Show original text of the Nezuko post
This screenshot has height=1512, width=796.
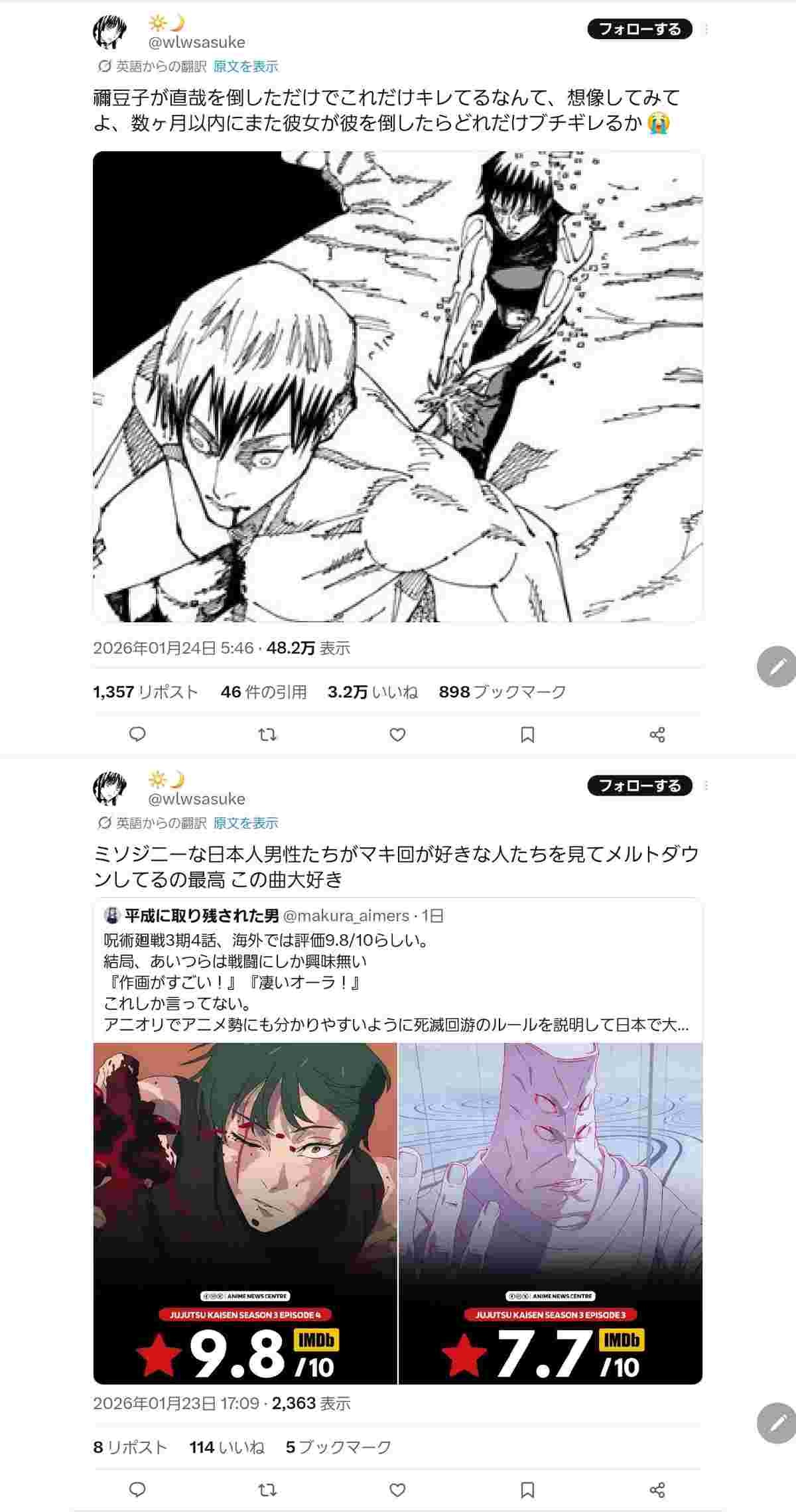[245, 66]
